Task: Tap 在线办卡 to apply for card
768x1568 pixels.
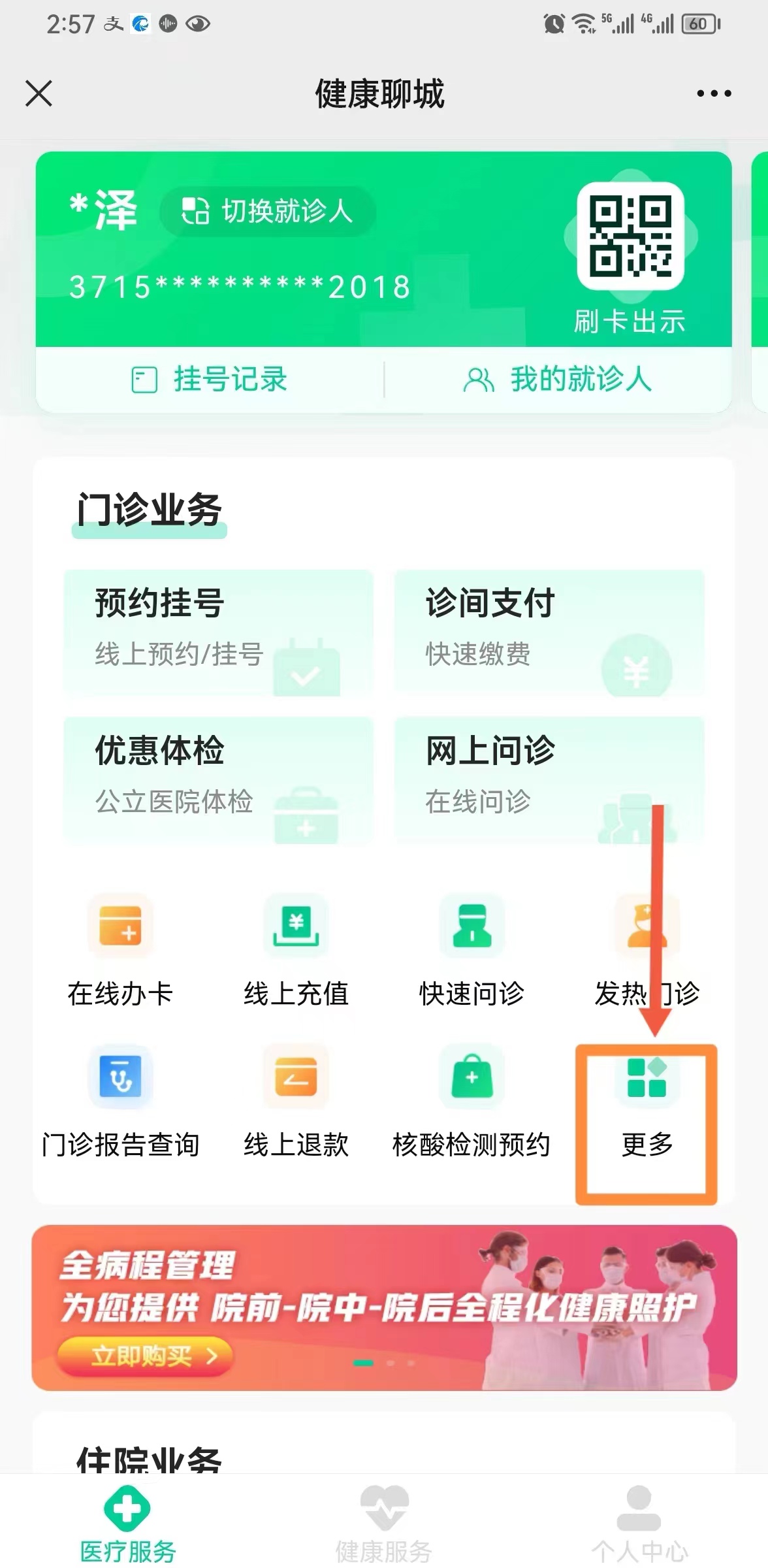Action: 120,951
